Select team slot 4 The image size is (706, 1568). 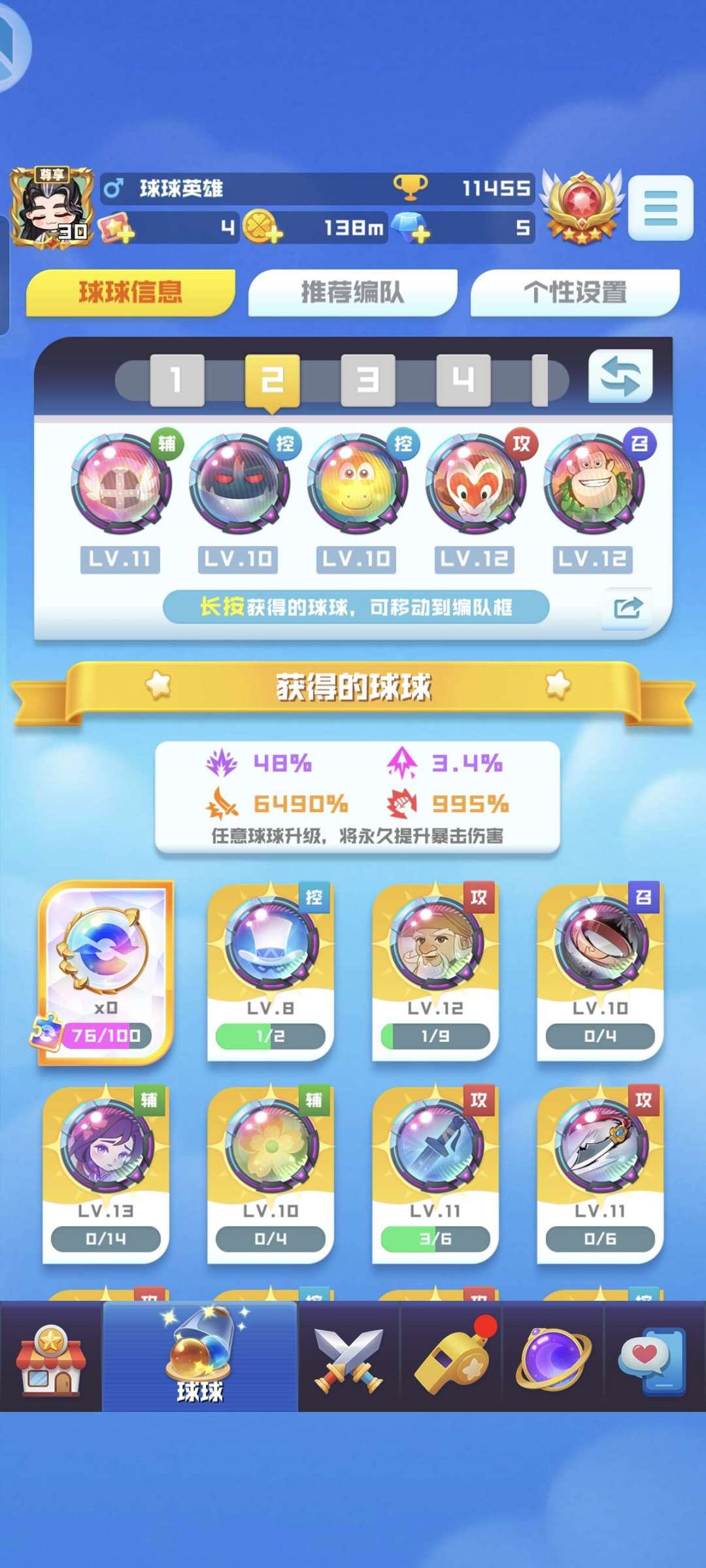click(x=463, y=380)
